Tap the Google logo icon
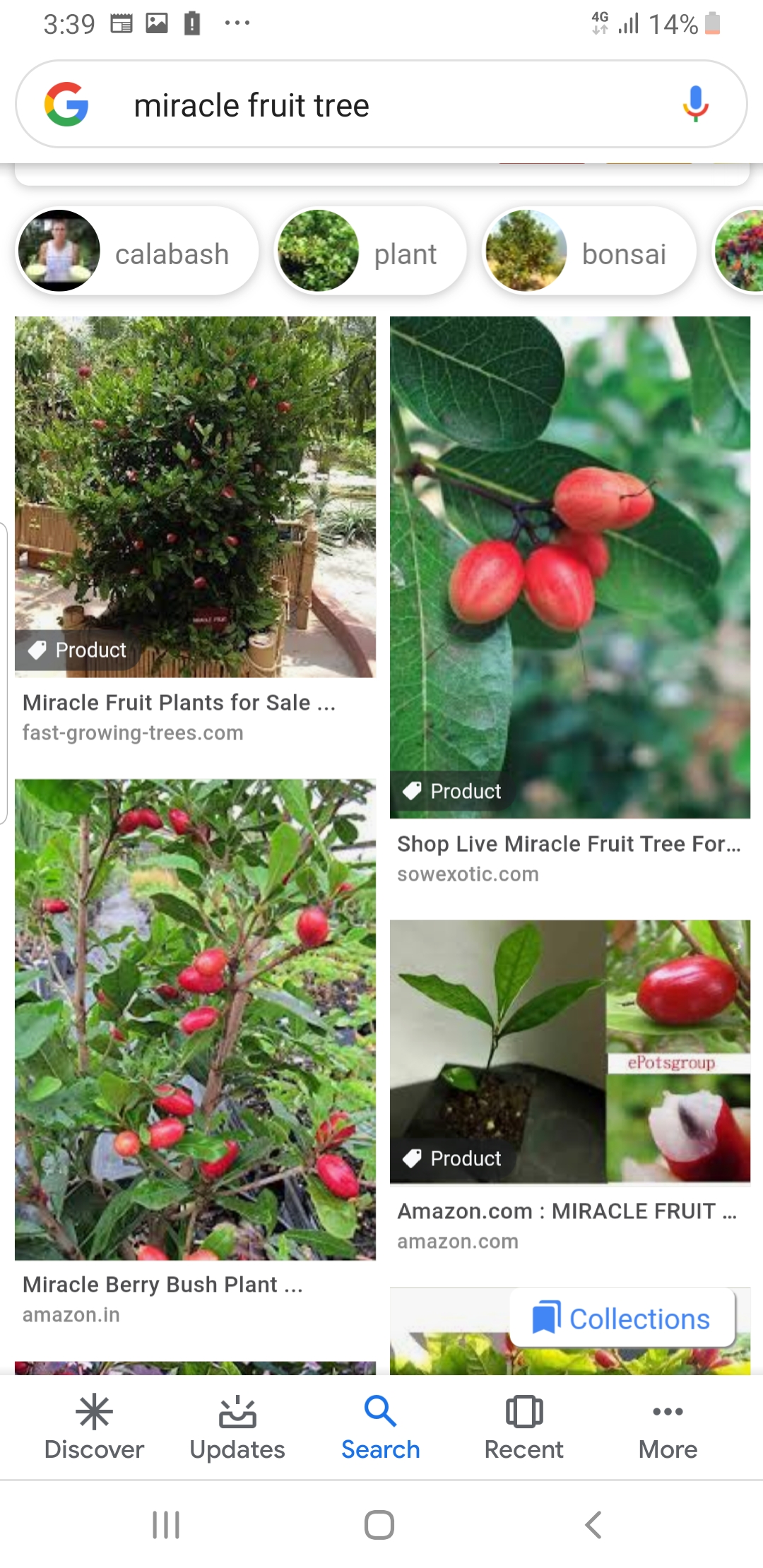The height and width of the screenshot is (1568, 763). [66, 105]
